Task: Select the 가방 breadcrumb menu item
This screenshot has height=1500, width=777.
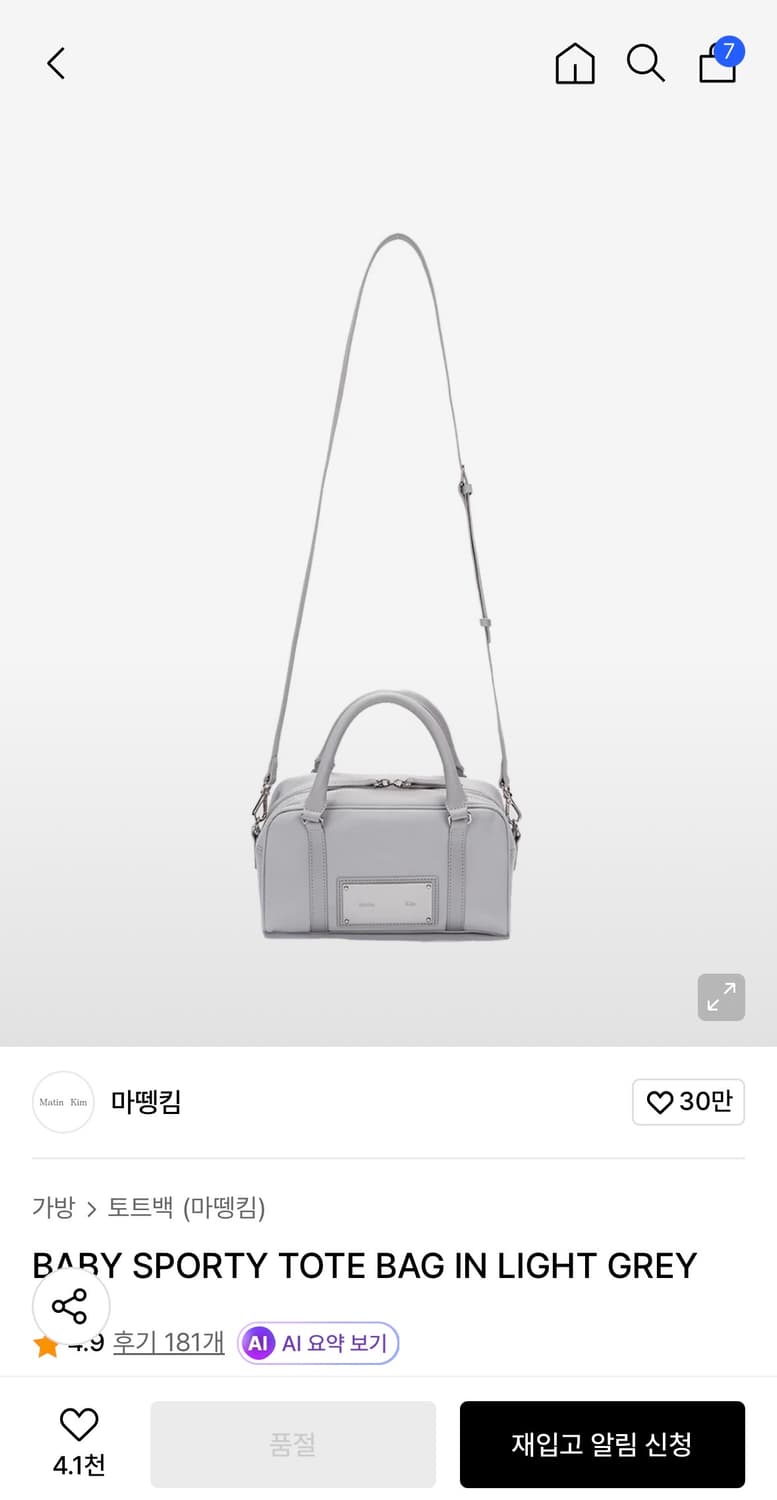Action: pyautogui.click(x=53, y=1208)
